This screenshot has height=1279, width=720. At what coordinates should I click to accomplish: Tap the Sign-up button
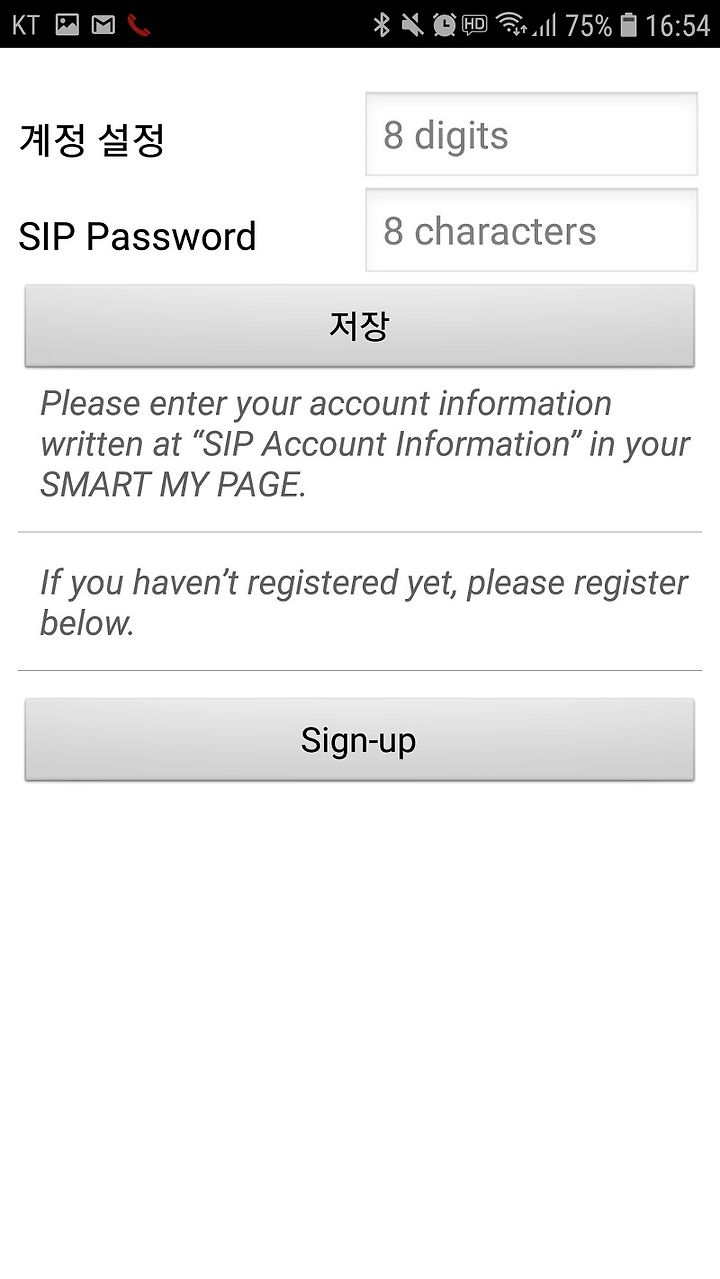pos(359,740)
